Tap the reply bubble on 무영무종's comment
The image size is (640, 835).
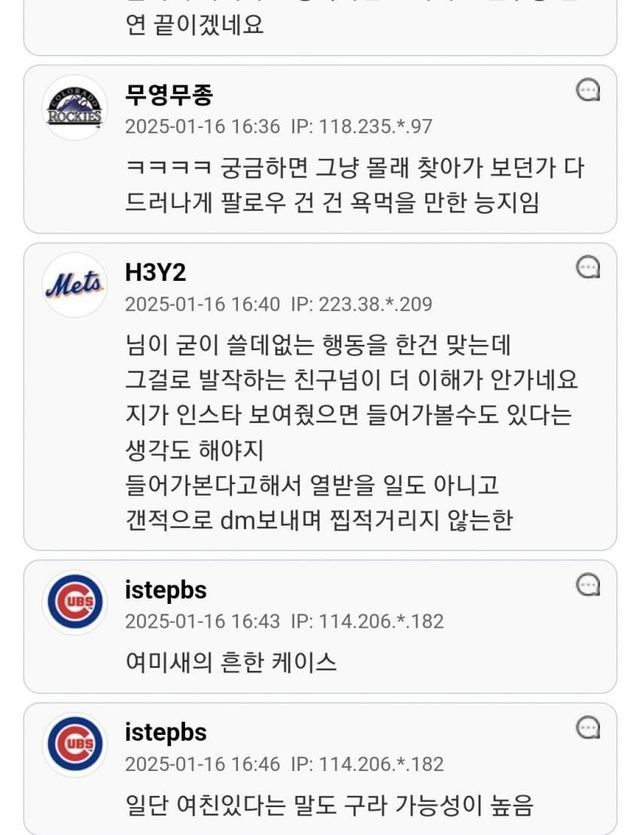tap(588, 91)
